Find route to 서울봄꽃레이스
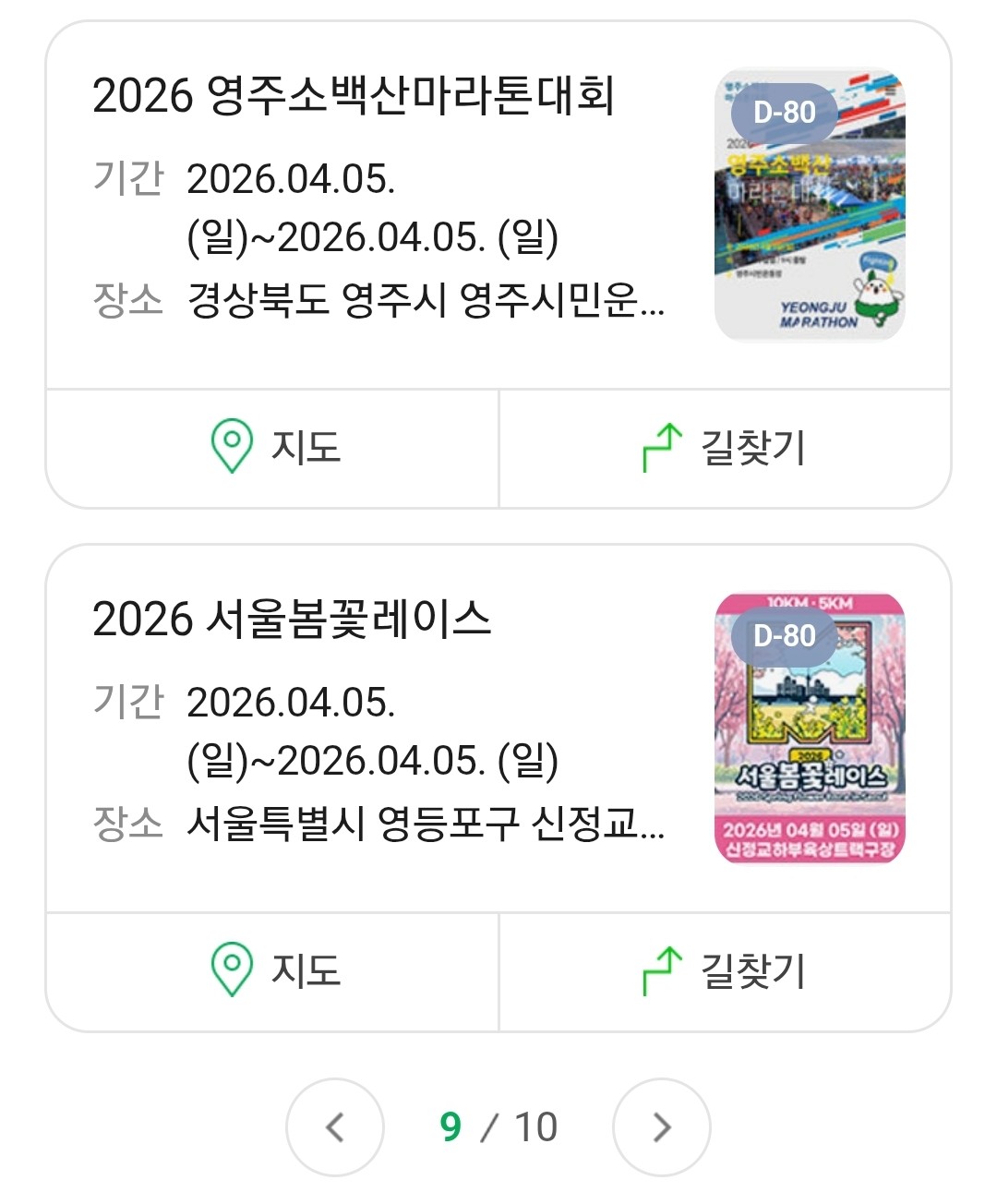The width and height of the screenshot is (997, 1204). click(x=725, y=971)
